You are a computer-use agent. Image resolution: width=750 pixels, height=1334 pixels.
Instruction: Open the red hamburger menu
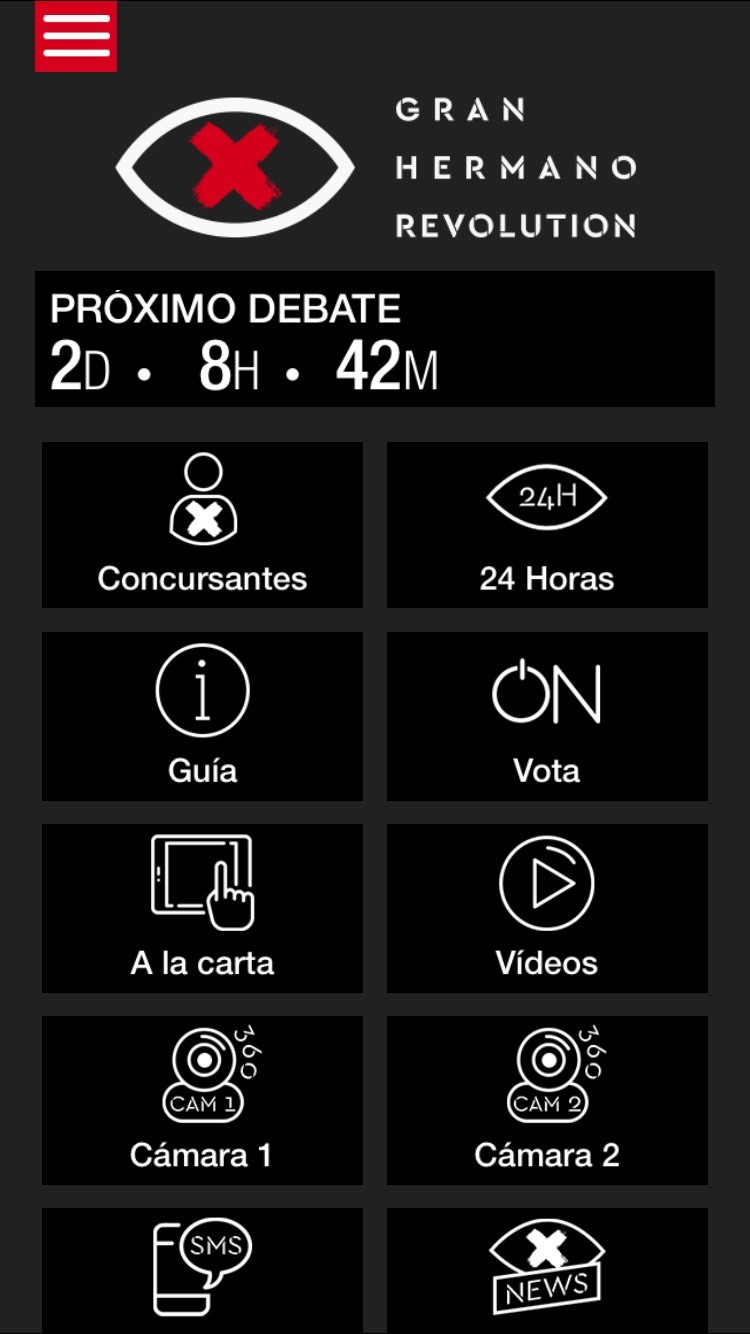click(76, 36)
